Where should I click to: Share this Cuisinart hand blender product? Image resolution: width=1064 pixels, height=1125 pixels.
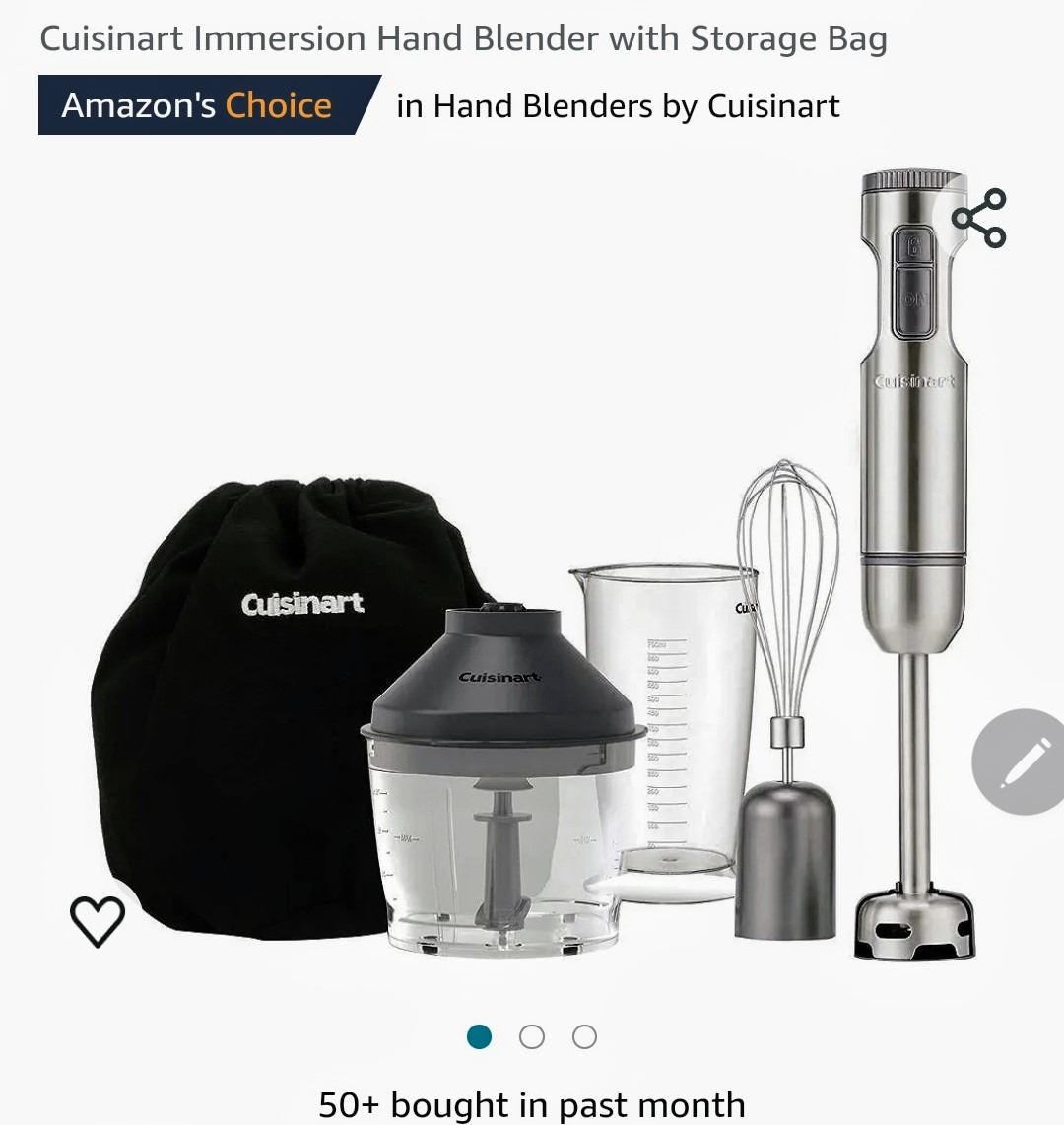coord(978,218)
